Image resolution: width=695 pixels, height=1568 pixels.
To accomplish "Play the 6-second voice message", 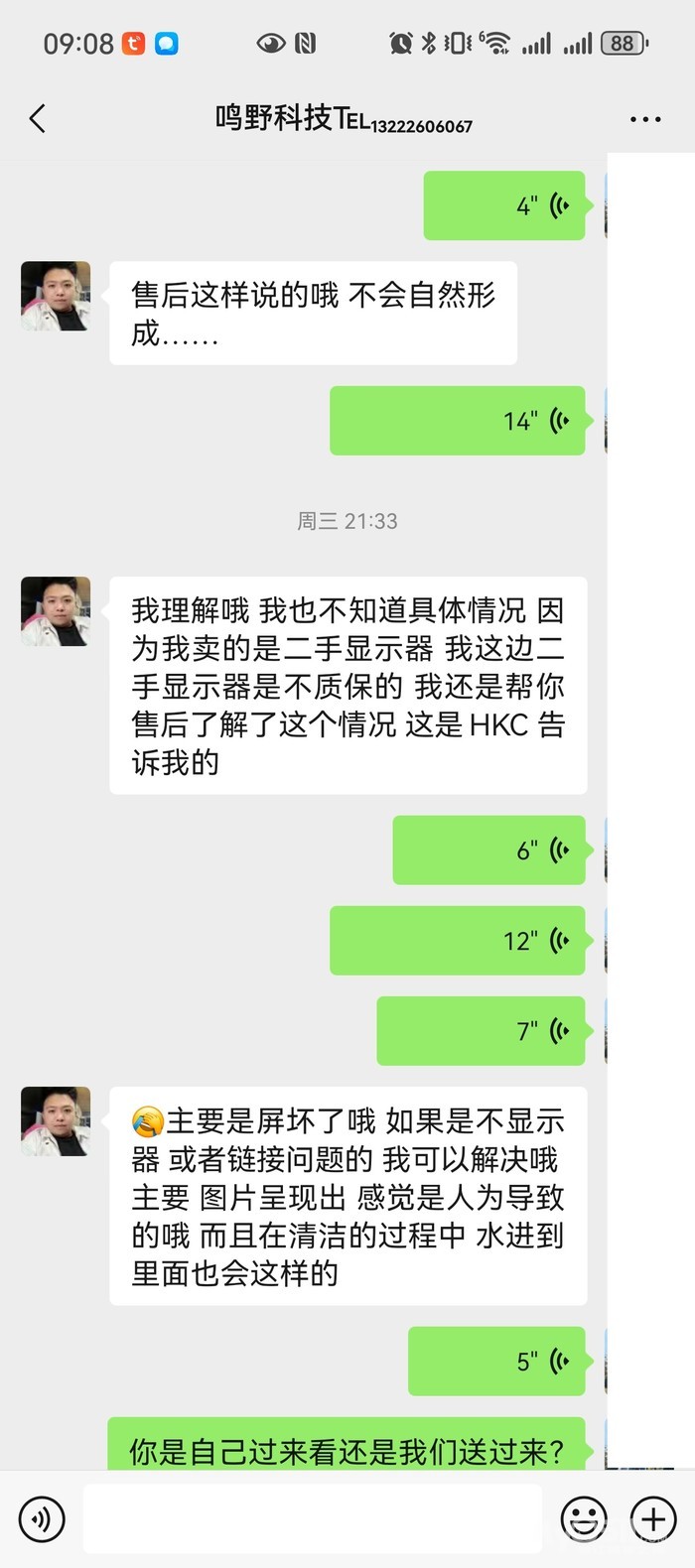I will pyautogui.click(x=489, y=850).
